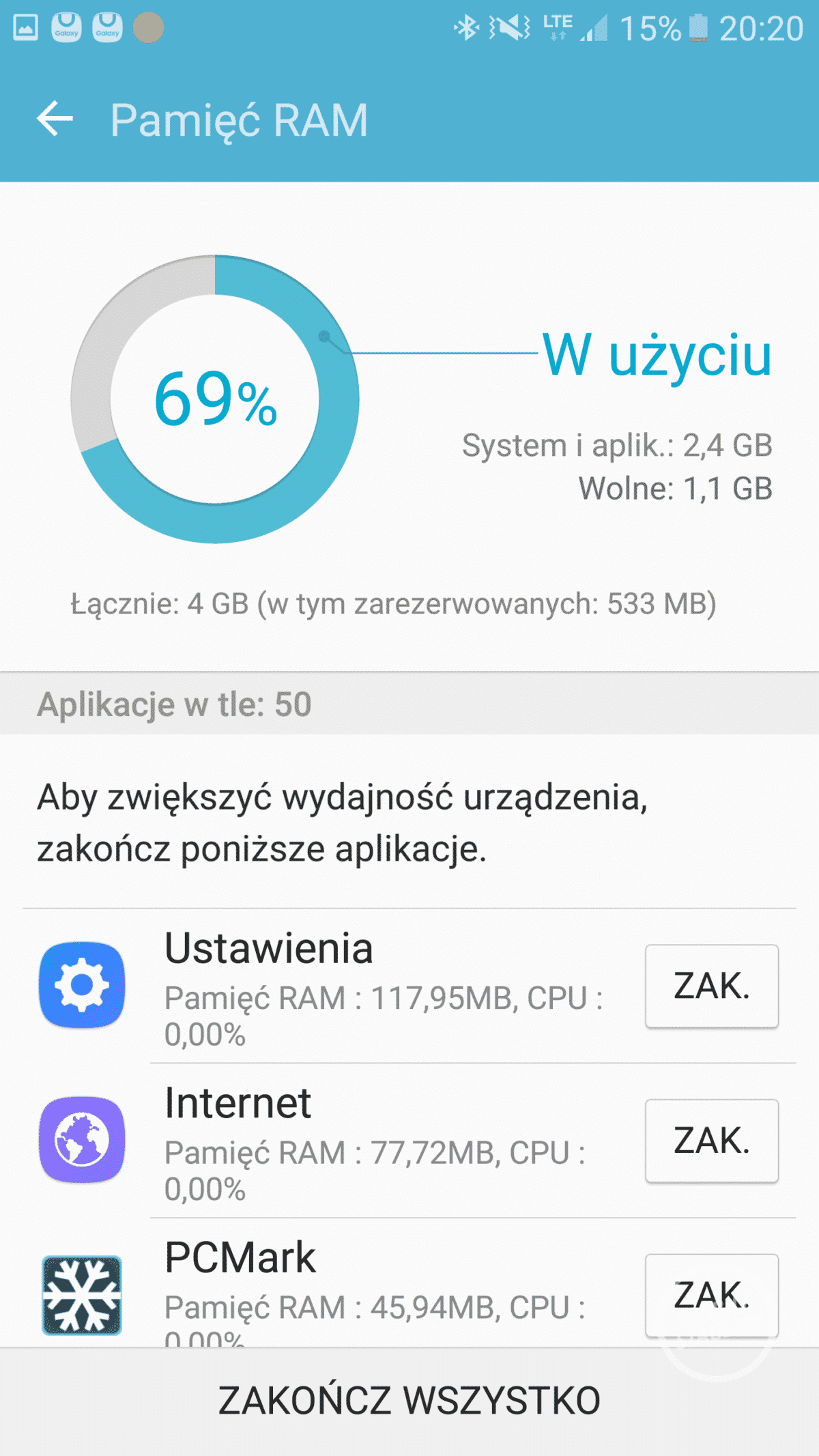Stop PCMark with its ZAK. button

[711, 1294]
